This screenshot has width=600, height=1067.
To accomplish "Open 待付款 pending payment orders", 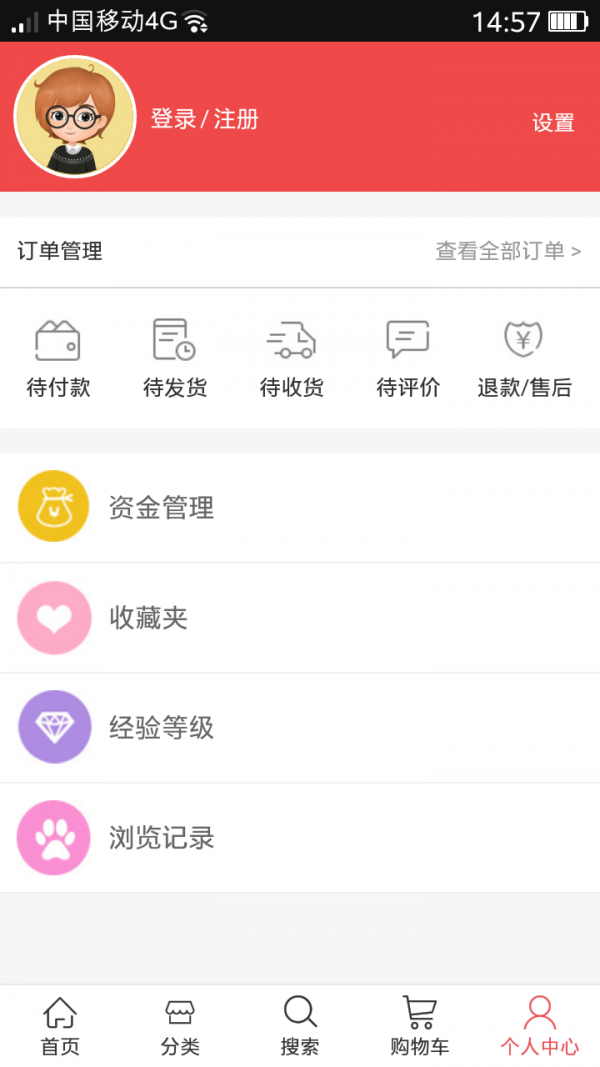I will (x=58, y=360).
